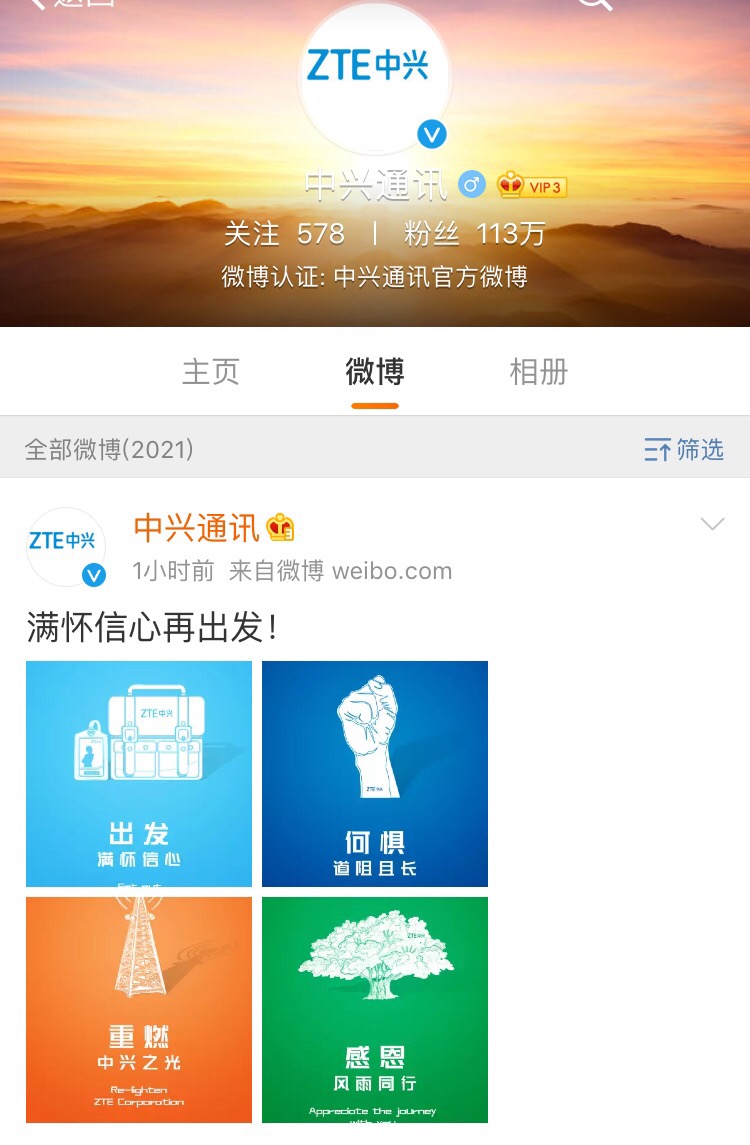750x1145 pixels.
Task: Open the VIP3 membership badge
Action: coord(533,186)
